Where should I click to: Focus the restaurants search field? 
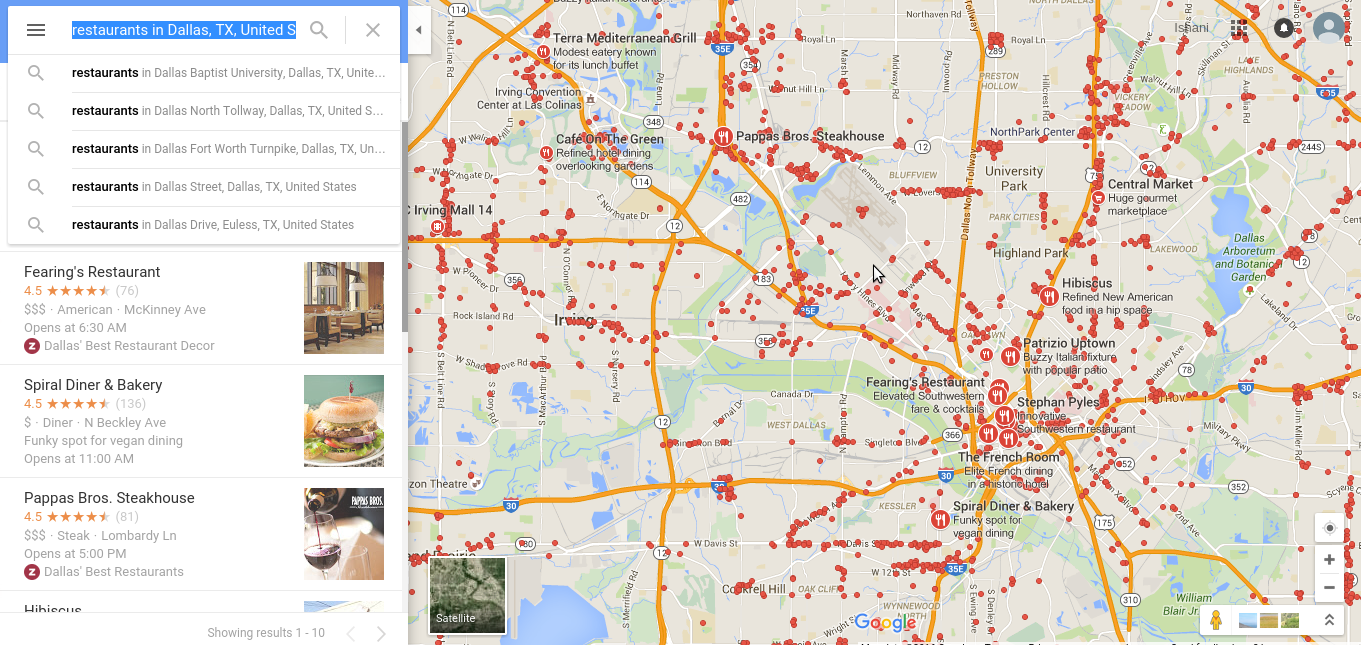(184, 30)
